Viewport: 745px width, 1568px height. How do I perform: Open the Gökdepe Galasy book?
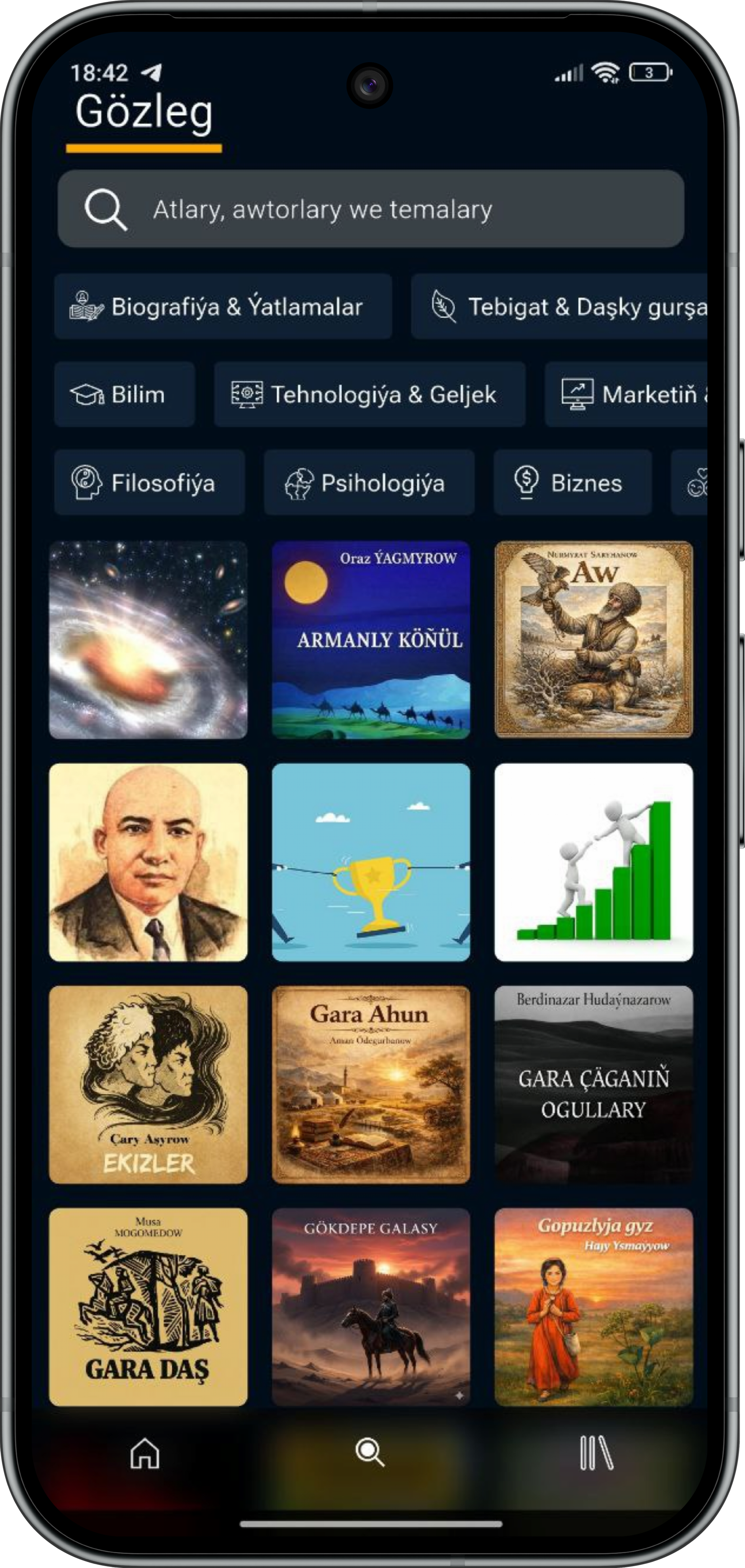click(370, 1307)
